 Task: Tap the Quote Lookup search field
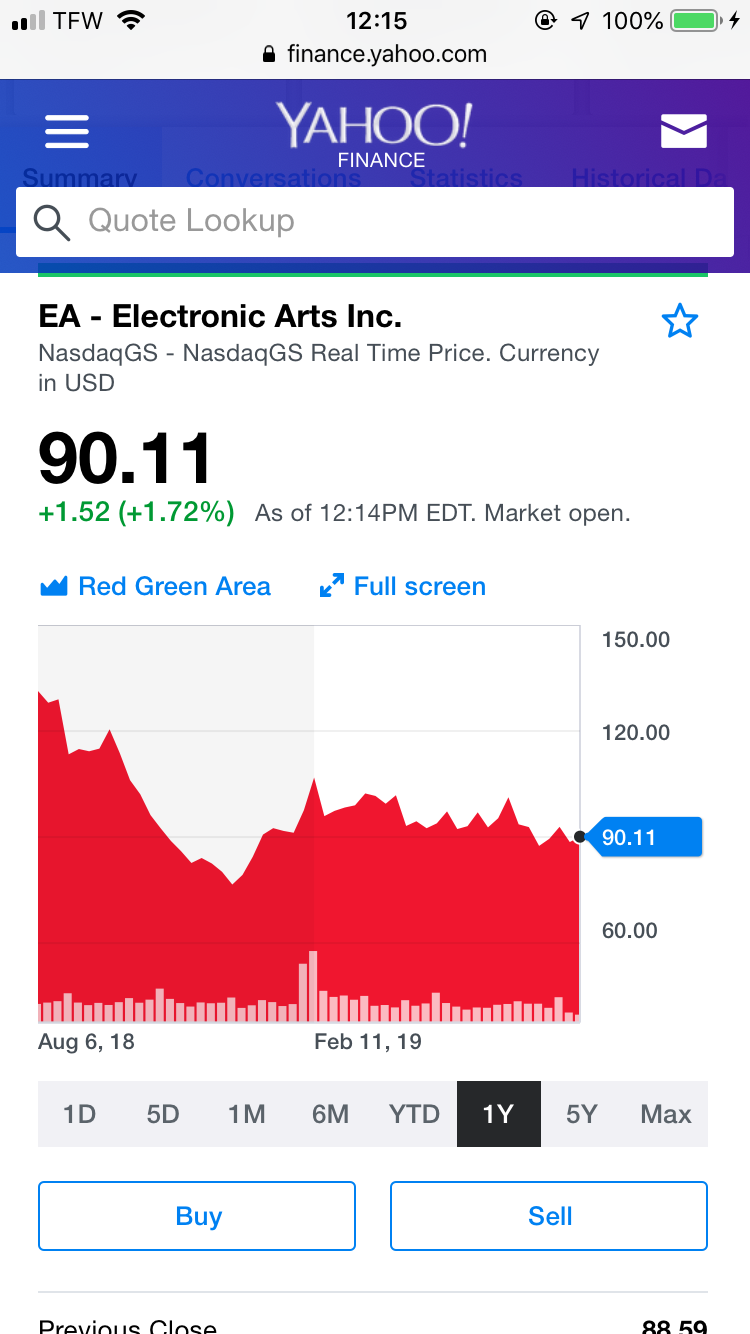(375, 221)
